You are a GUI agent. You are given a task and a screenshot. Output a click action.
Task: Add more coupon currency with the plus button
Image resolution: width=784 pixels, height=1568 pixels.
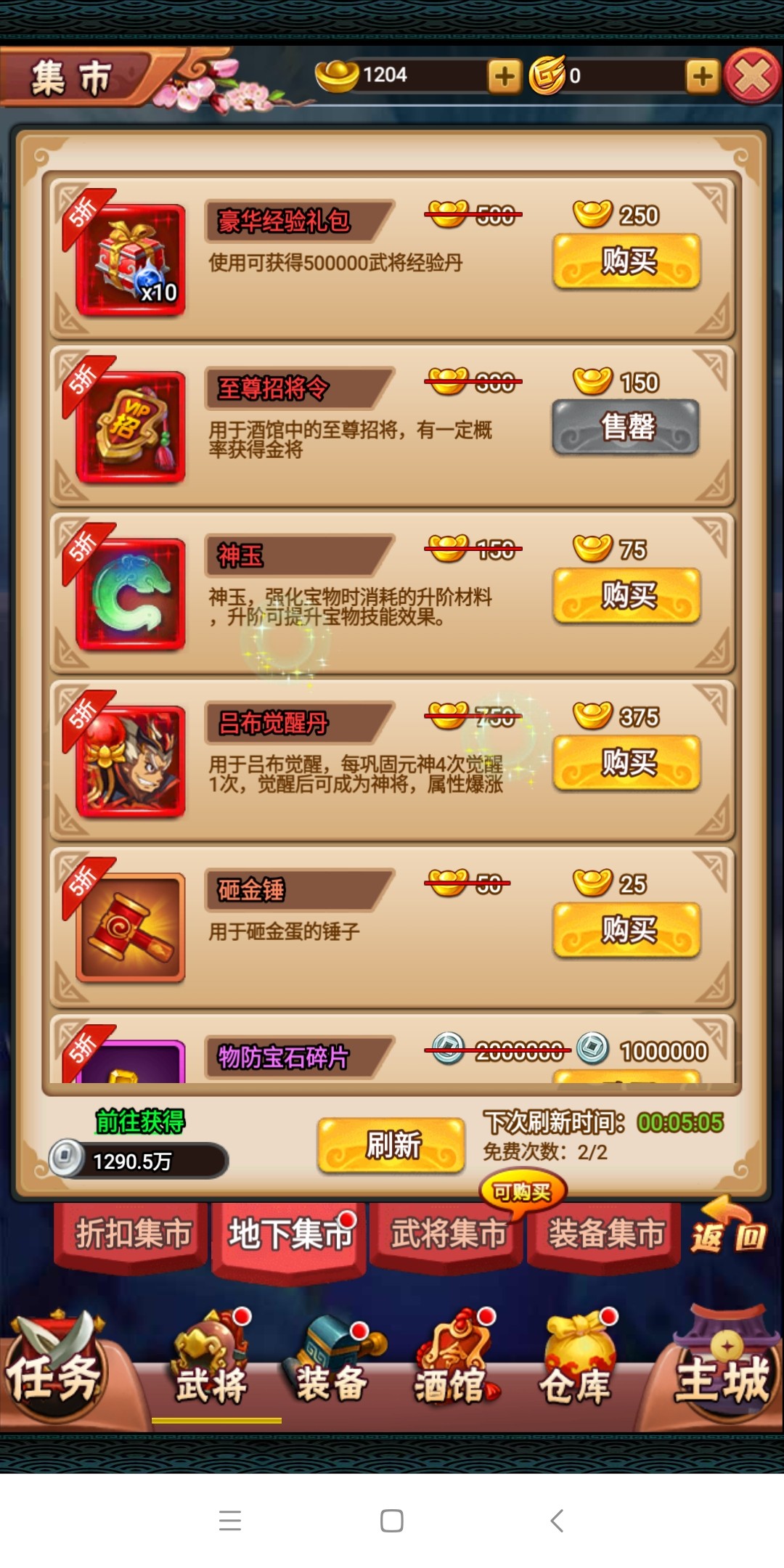[x=702, y=76]
